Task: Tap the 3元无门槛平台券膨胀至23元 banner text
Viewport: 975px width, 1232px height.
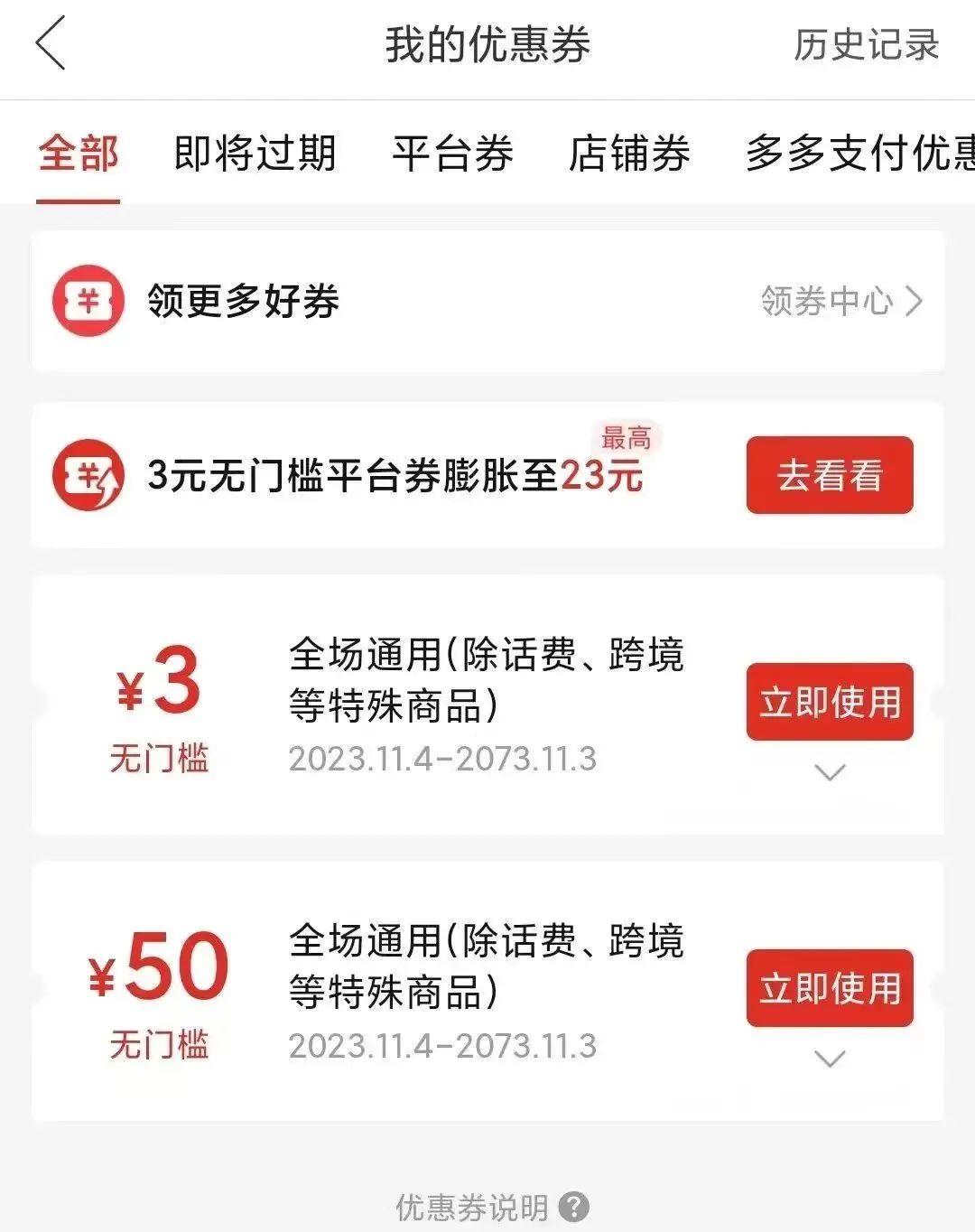Action: pos(393,477)
